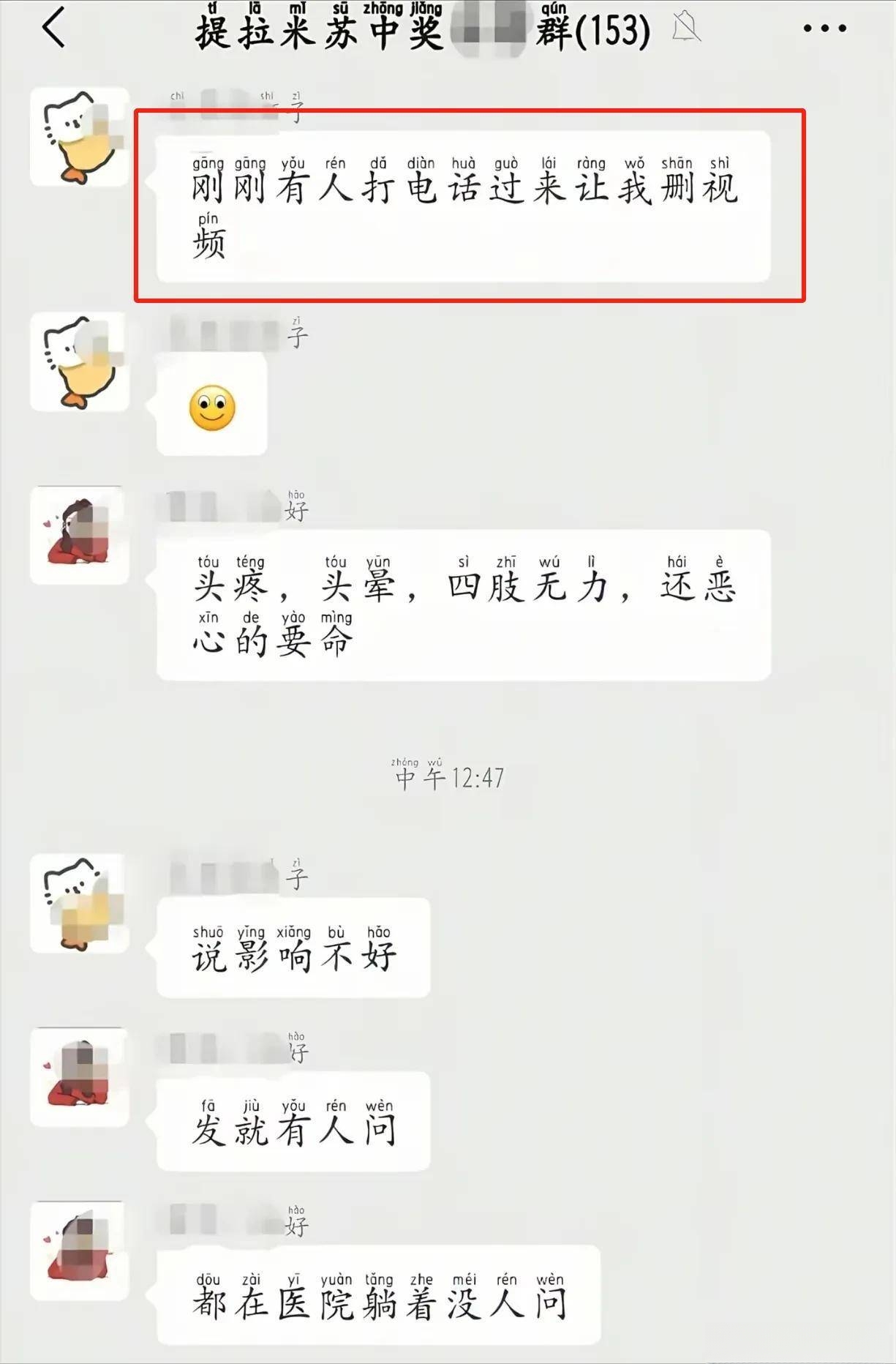896x1364 pixels.
Task: Open the group chat overflow menu
Action: [824, 29]
